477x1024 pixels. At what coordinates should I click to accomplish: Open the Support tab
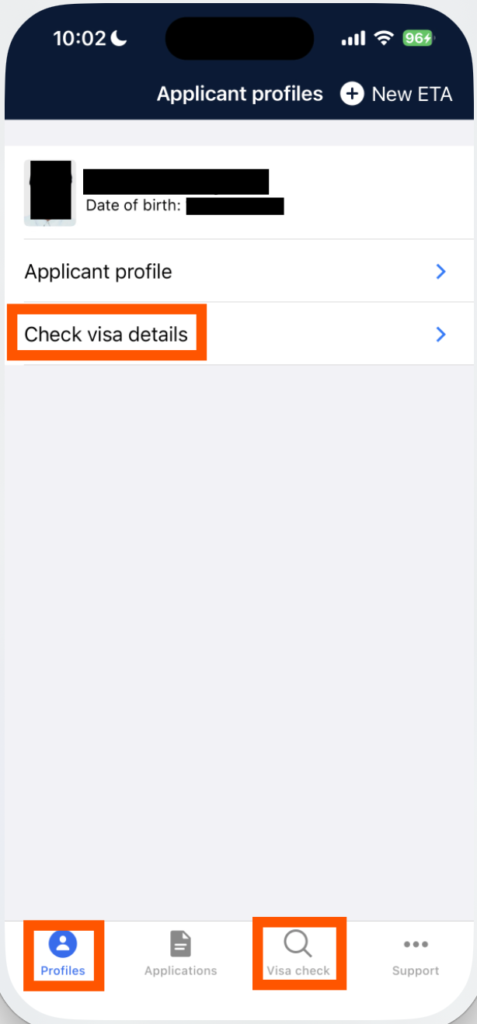pos(416,954)
